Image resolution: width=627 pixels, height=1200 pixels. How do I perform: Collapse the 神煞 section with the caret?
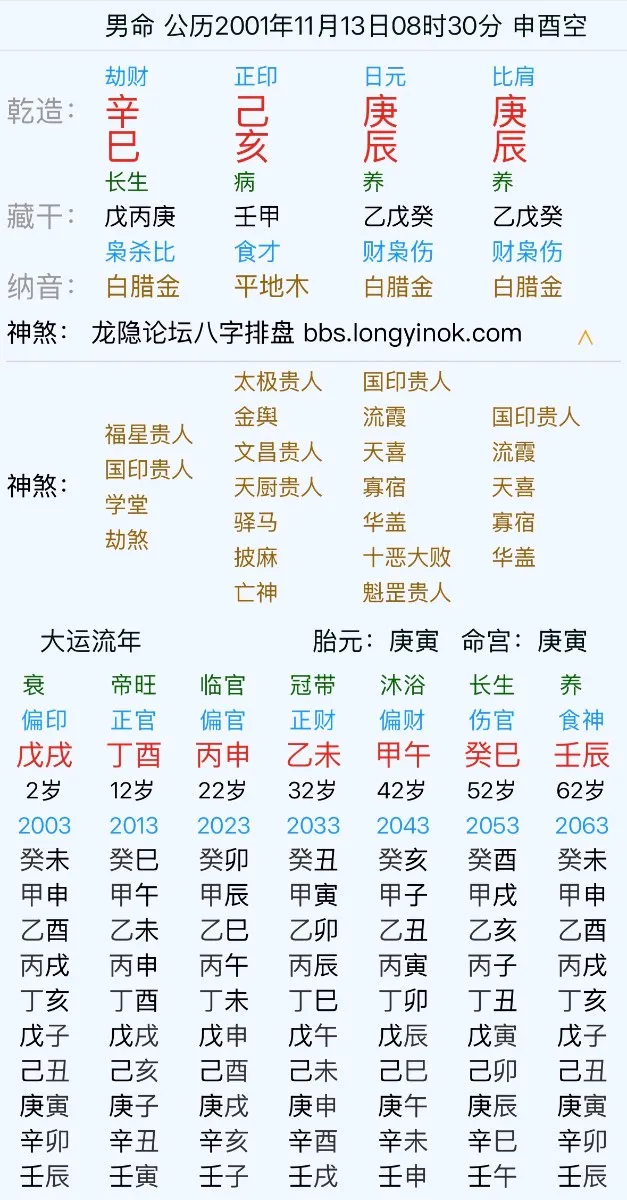(585, 338)
